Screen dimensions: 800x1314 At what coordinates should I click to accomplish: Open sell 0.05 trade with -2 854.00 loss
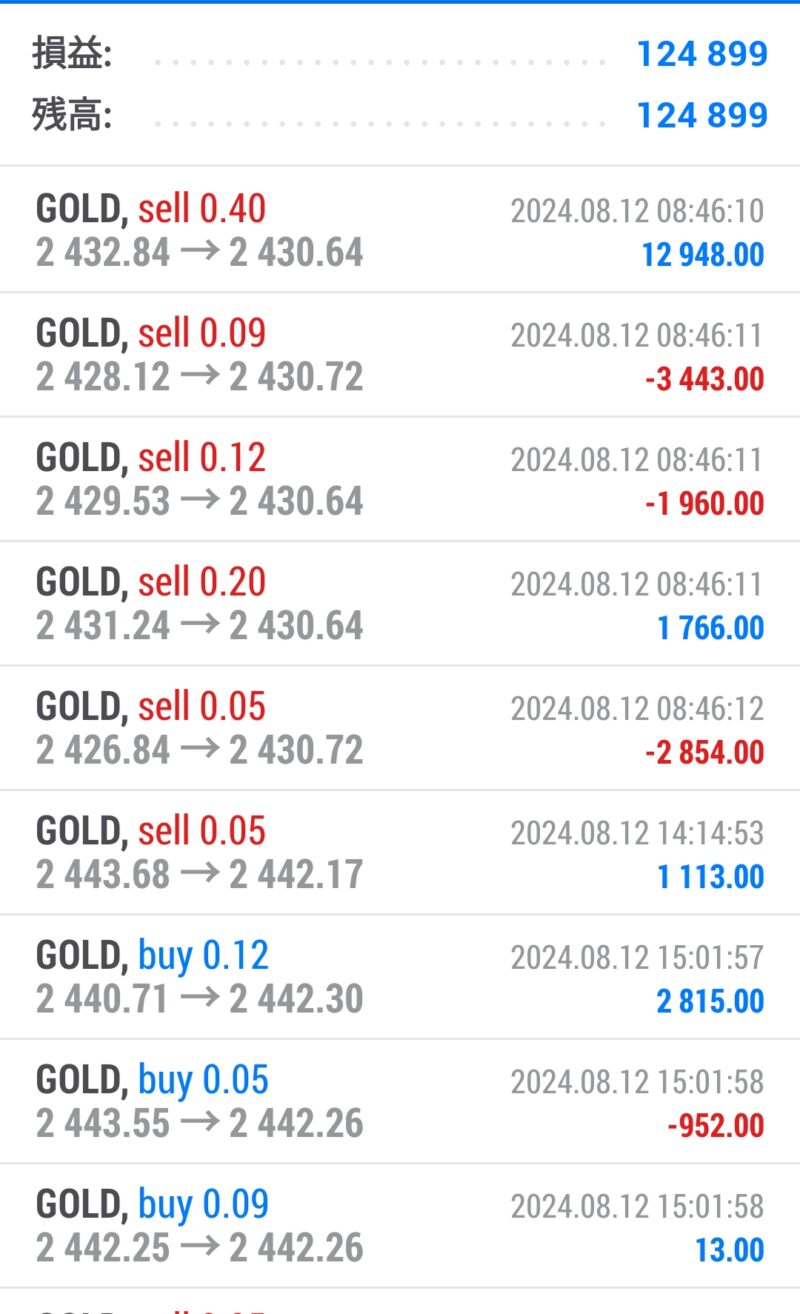(x=400, y=728)
